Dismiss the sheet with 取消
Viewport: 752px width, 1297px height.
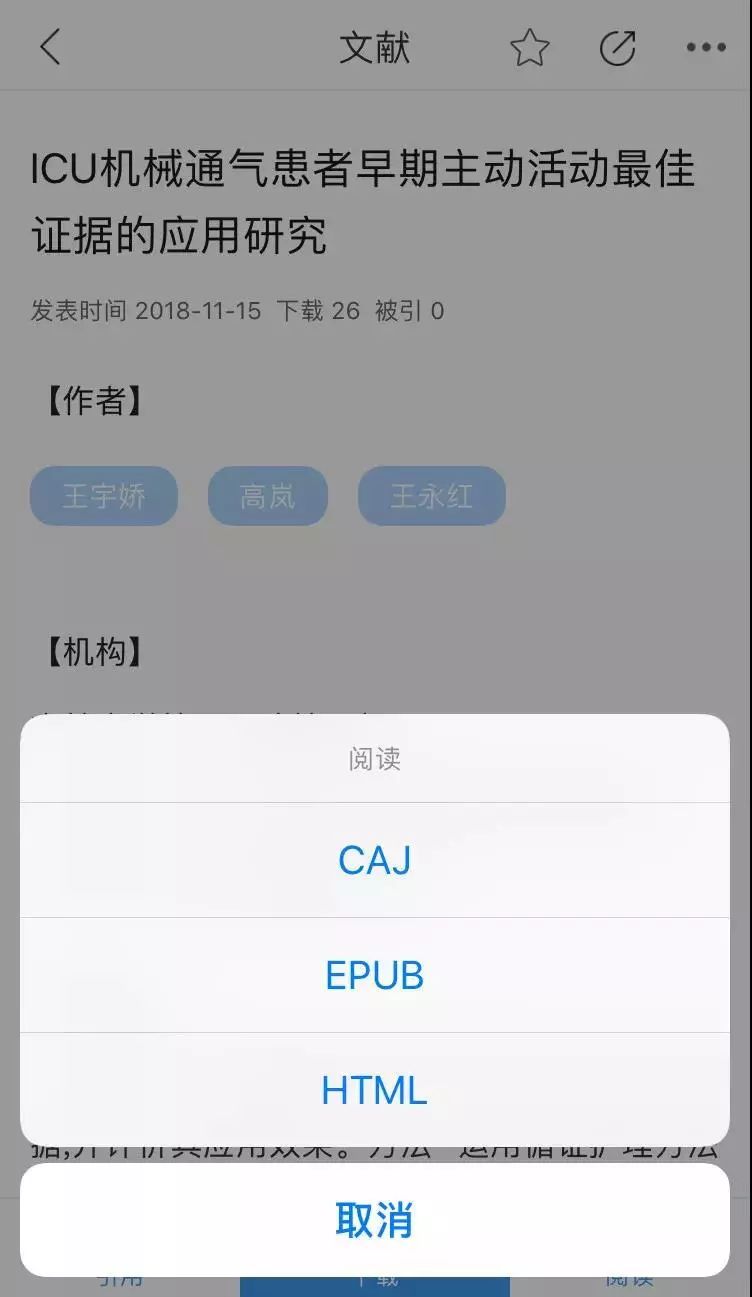[x=375, y=1220]
